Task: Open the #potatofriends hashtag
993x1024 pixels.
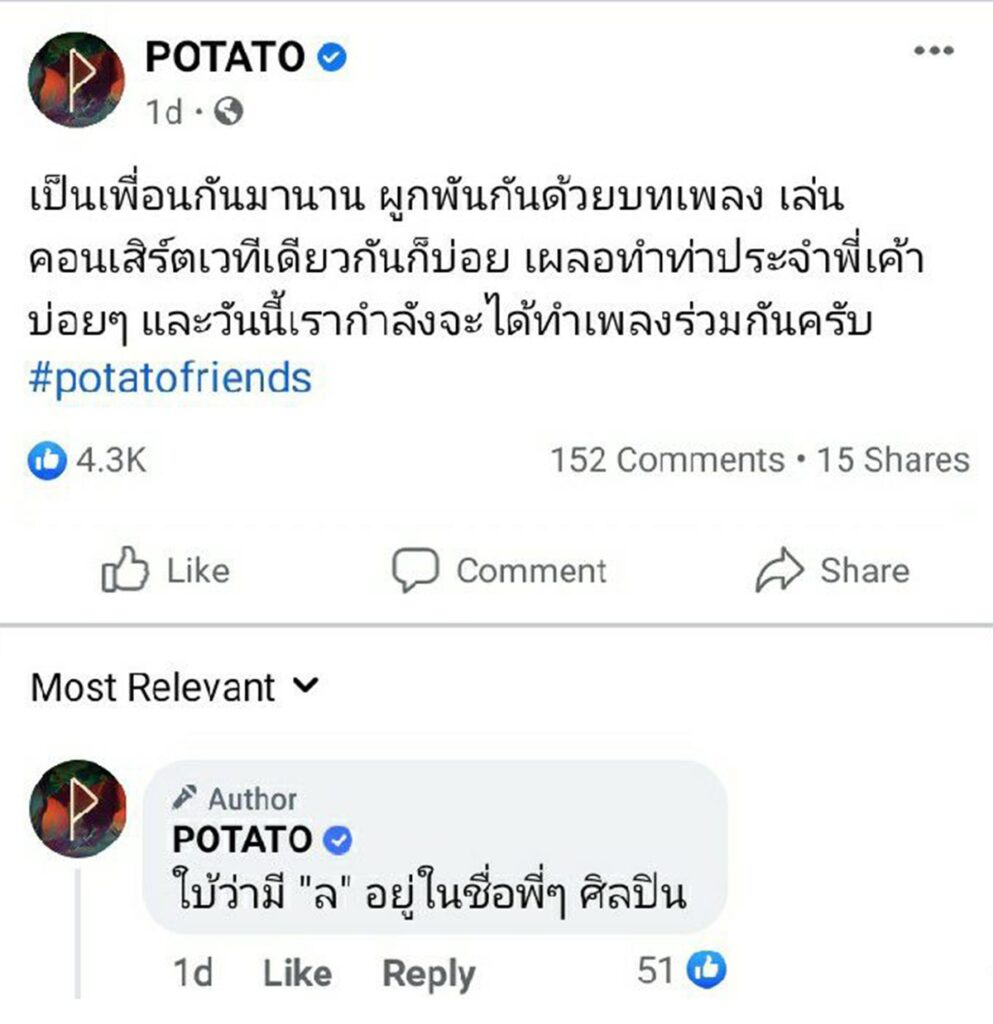Action: pos(170,378)
